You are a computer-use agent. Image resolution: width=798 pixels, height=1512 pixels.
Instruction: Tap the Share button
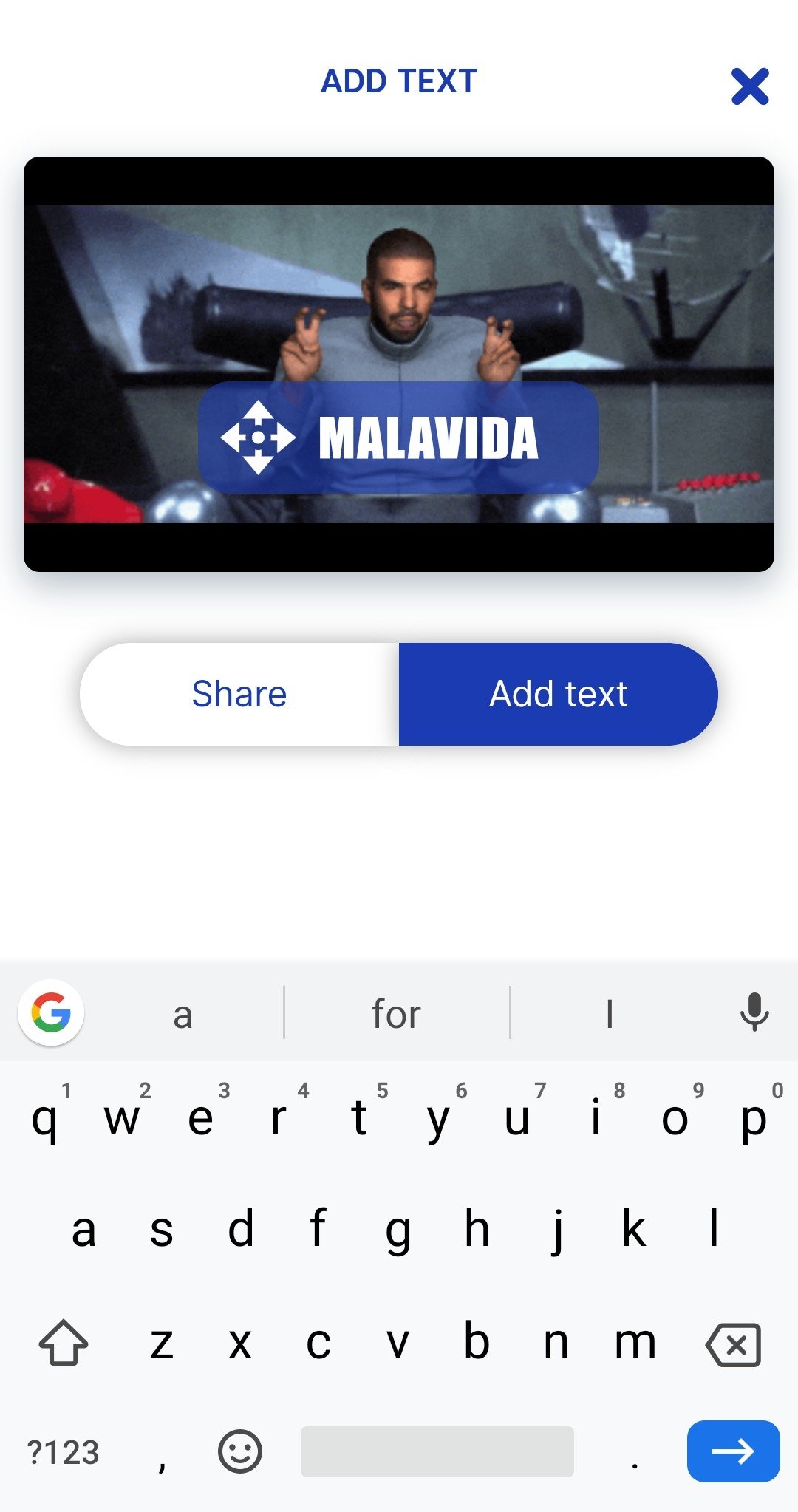pos(239,694)
